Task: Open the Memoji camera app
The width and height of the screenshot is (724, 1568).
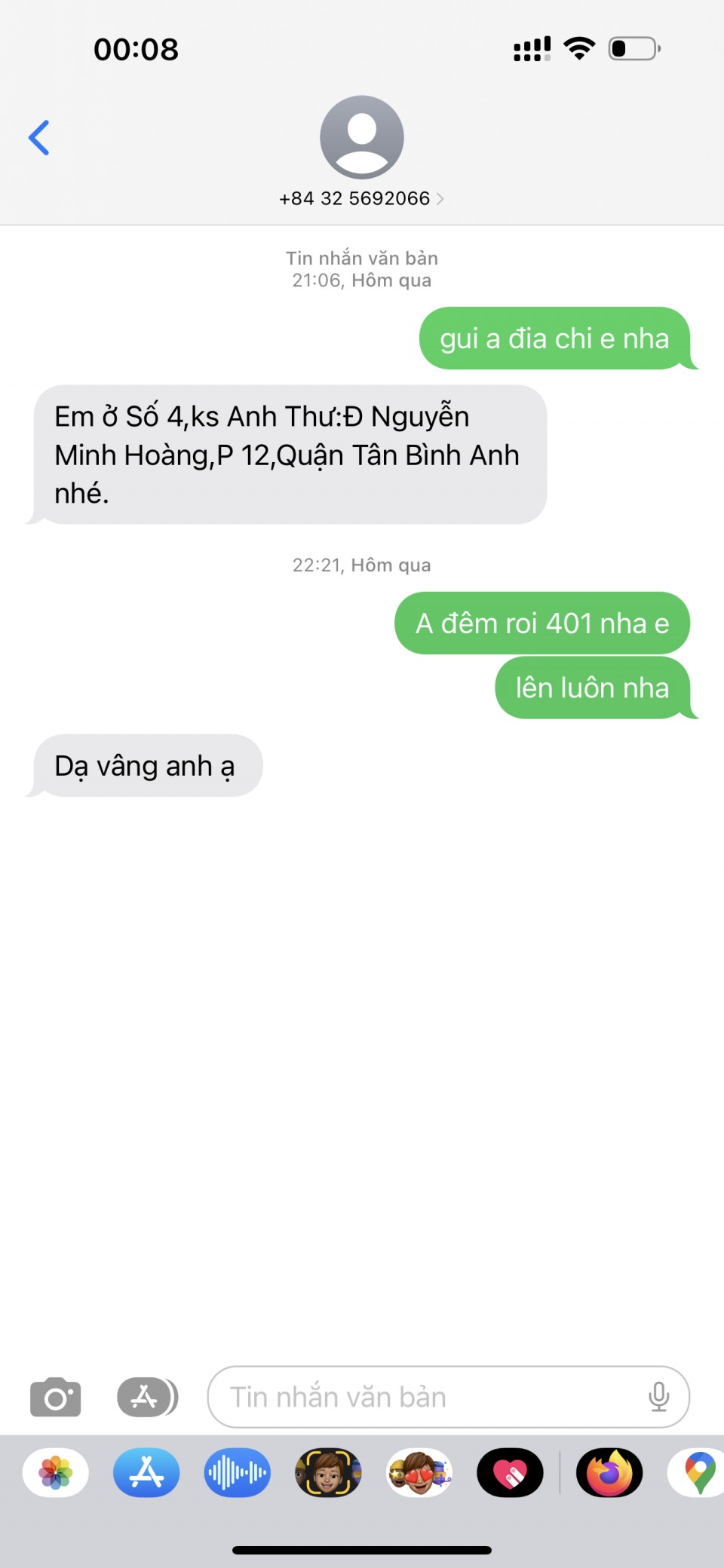Action: click(328, 1472)
